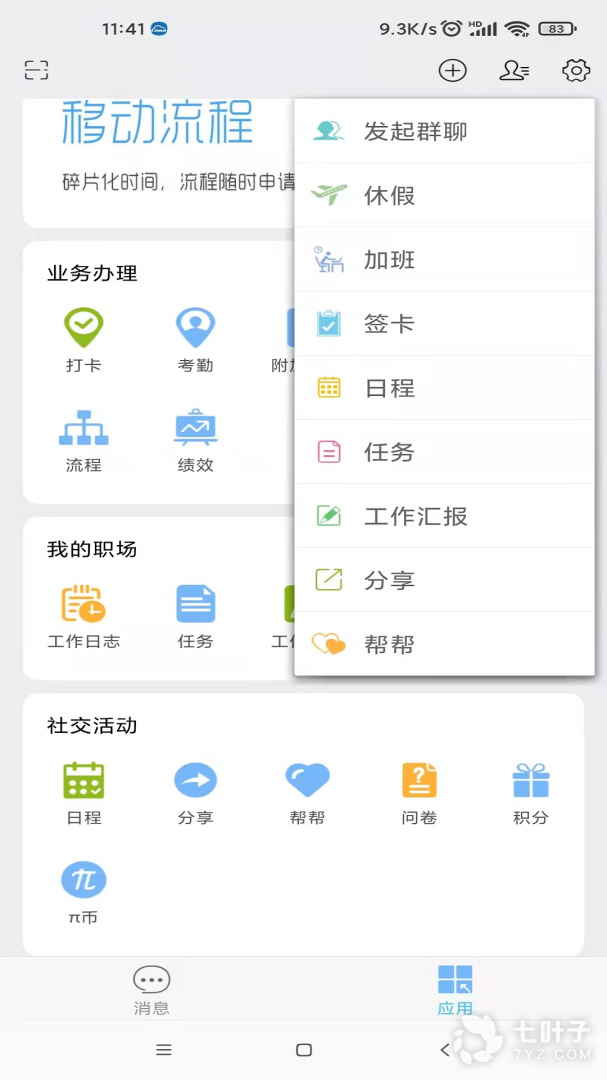Image resolution: width=607 pixels, height=1080 pixels.
Task: Open the 积分 gift icon
Action: 531,792
